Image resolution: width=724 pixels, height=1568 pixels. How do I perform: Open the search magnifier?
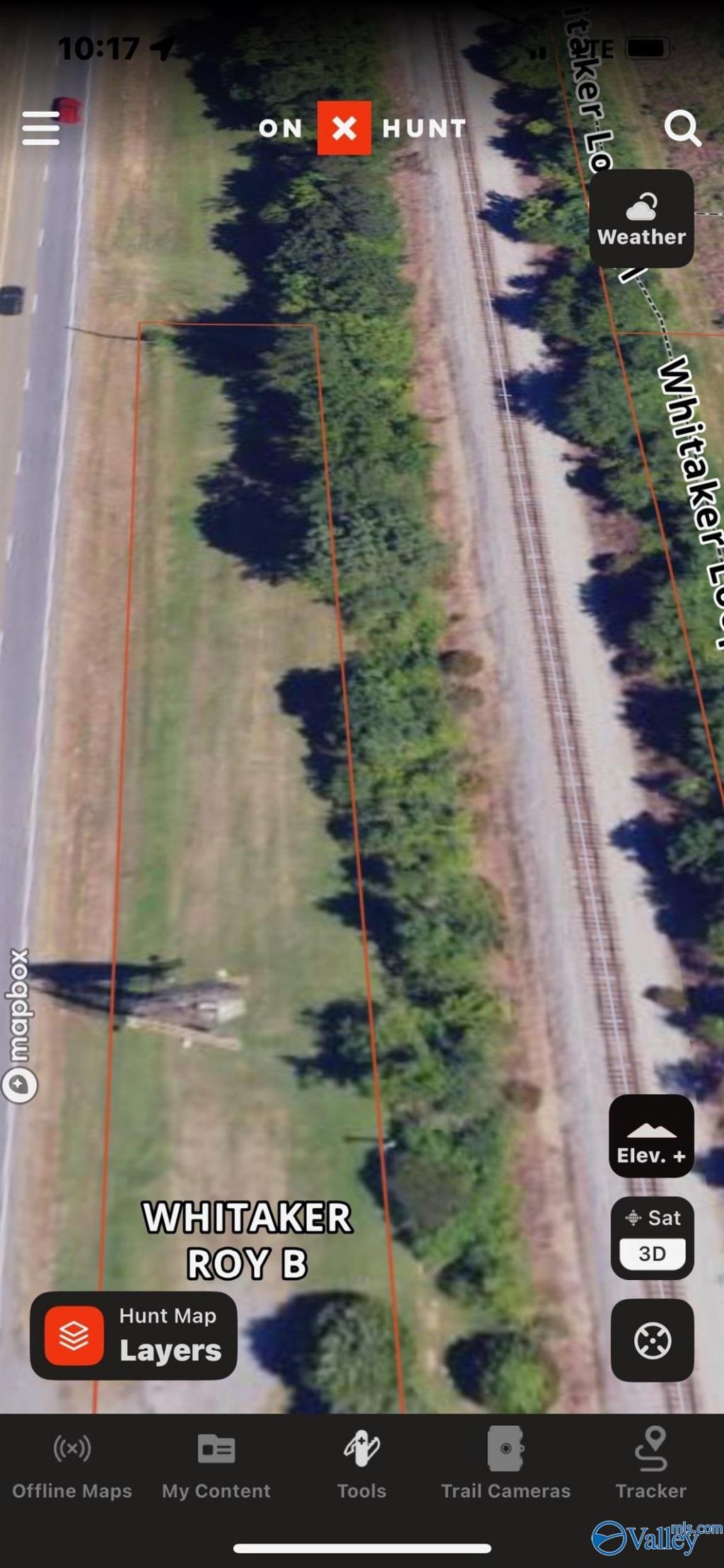682,128
